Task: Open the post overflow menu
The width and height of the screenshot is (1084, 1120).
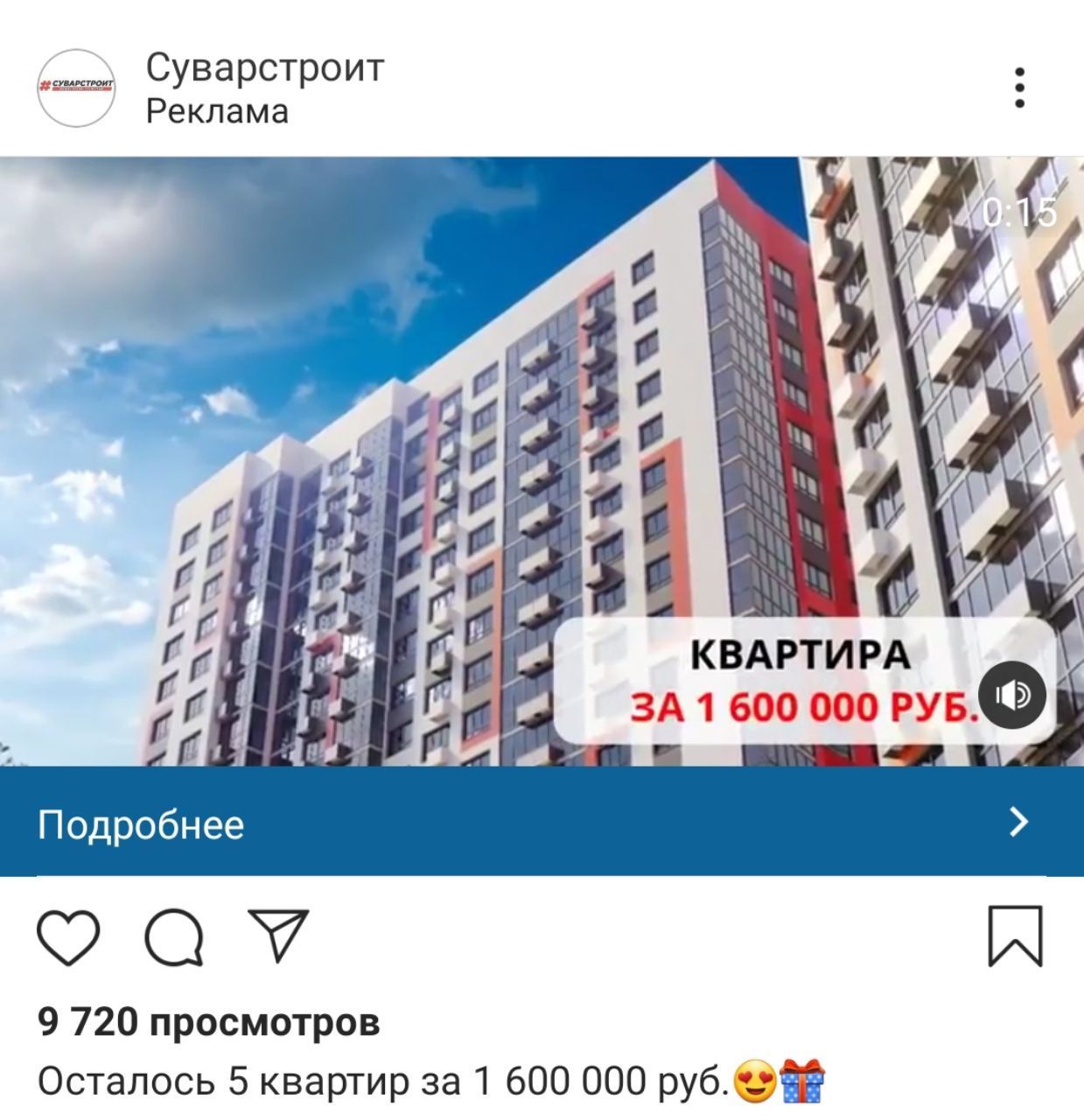Action: [x=1019, y=87]
